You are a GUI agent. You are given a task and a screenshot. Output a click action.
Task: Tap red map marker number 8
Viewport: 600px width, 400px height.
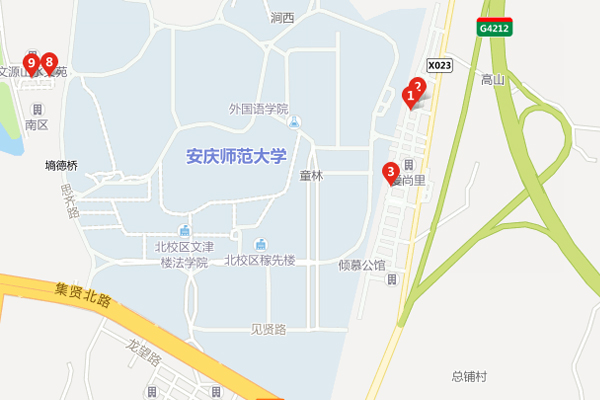coord(49,64)
